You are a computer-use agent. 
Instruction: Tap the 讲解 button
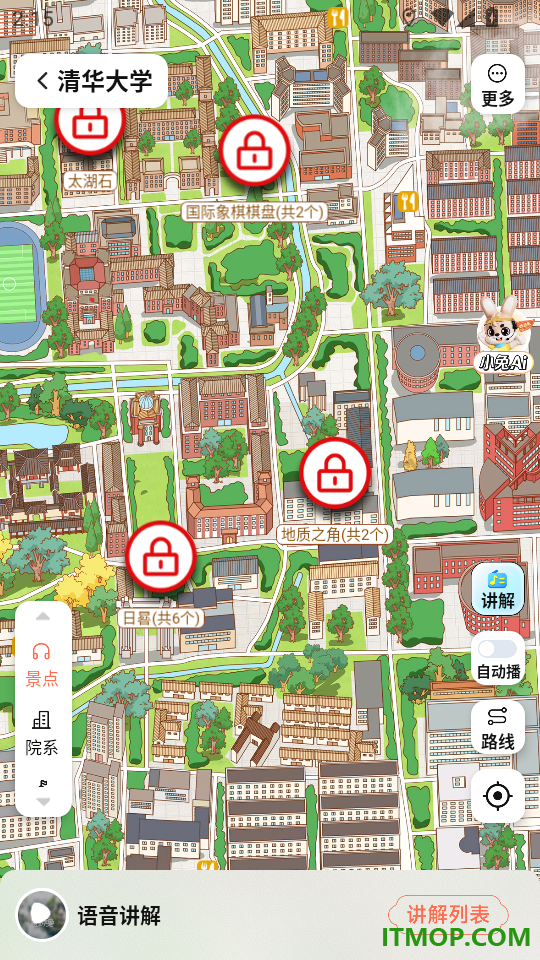coord(498,589)
